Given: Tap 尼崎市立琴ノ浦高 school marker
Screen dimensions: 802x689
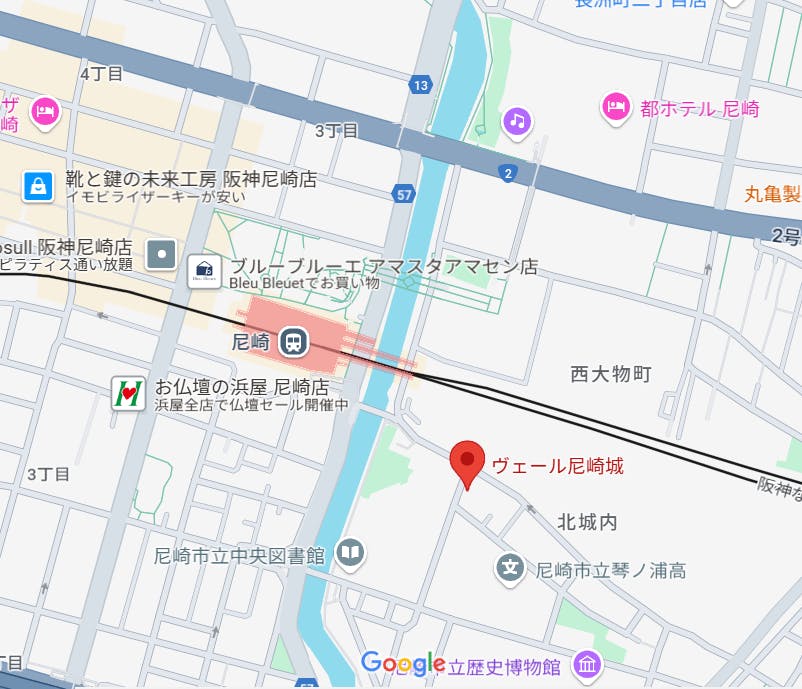Looking at the screenshot, I should [x=511, y=570].
